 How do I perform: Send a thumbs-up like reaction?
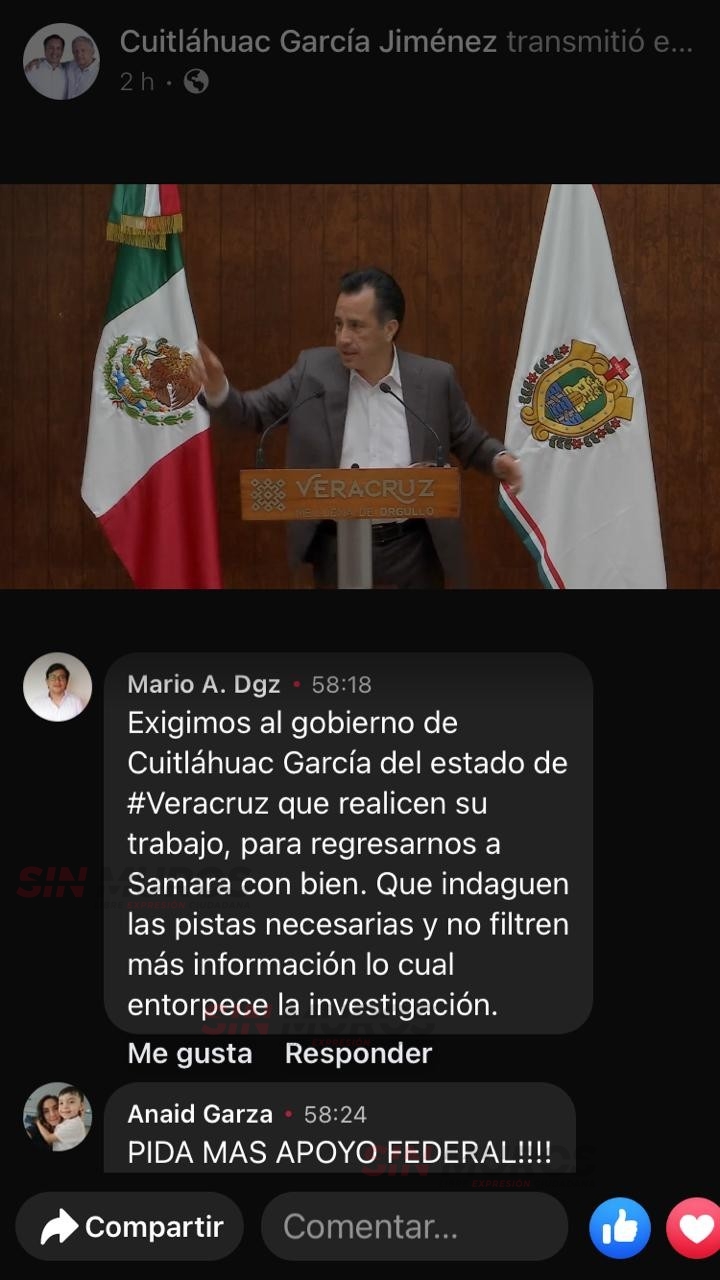click(x=620, y=1227)
